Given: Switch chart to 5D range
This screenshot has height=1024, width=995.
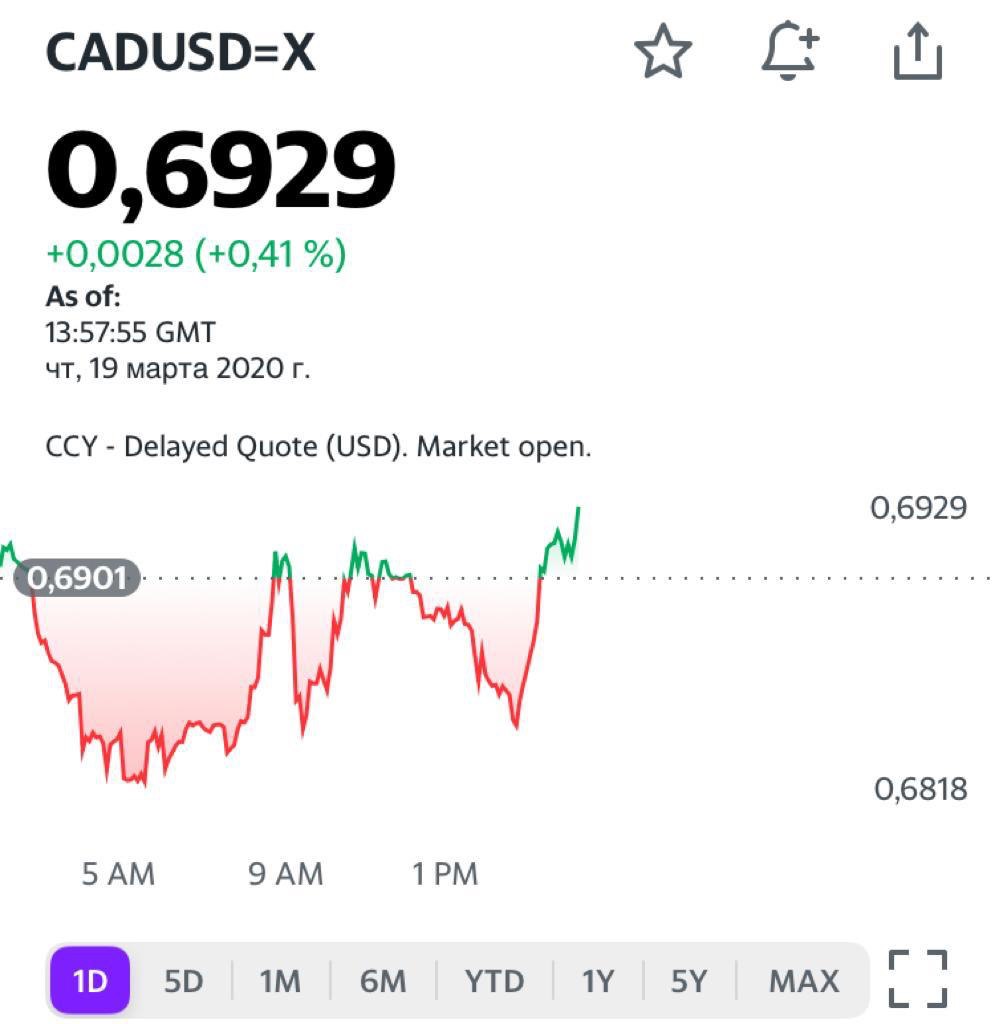Looking at the screenshot, I should (x=183, y=981).
